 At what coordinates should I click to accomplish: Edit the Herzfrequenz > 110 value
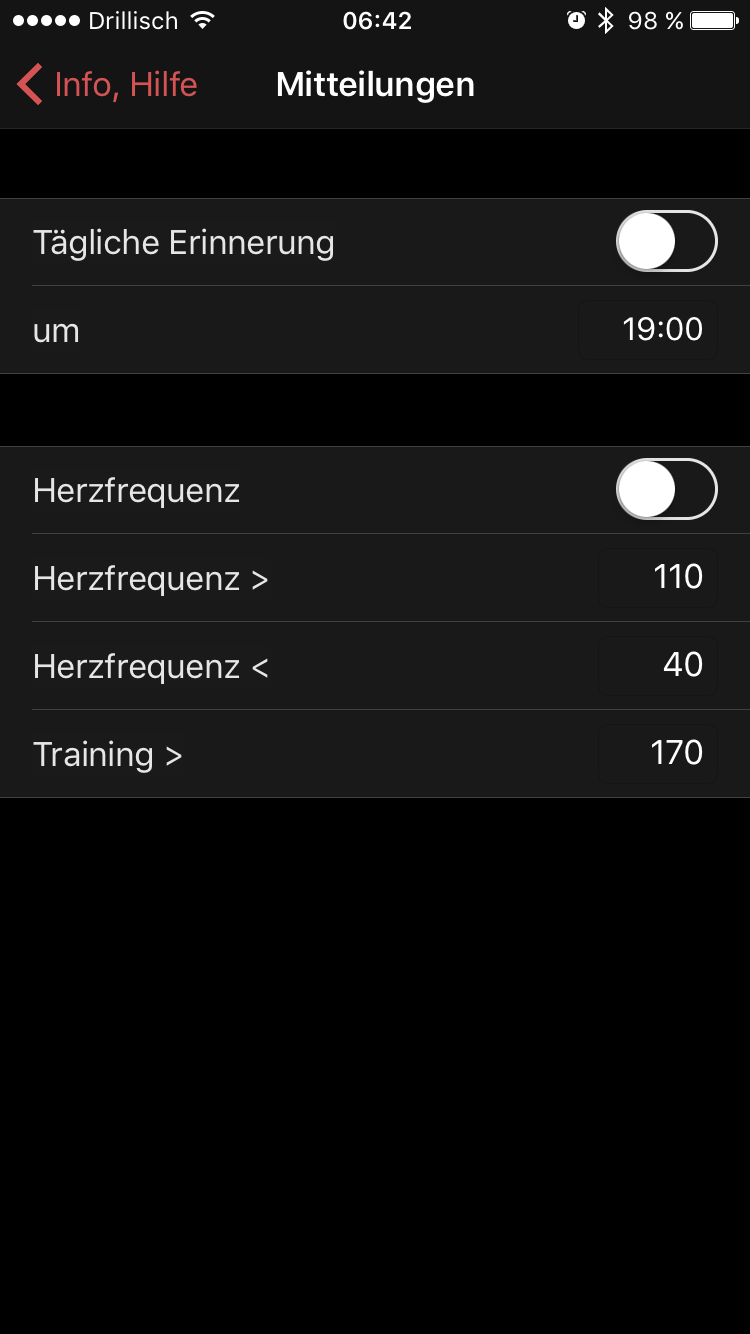tap(658, 578)
